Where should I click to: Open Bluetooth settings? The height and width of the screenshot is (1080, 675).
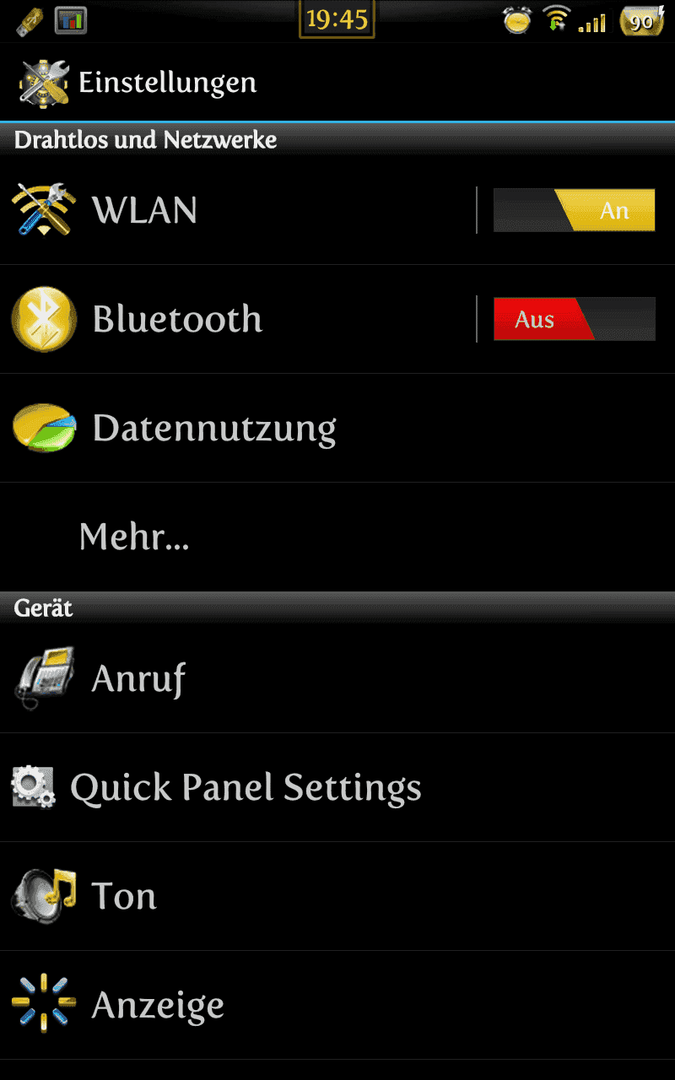(x=177, y=319)
